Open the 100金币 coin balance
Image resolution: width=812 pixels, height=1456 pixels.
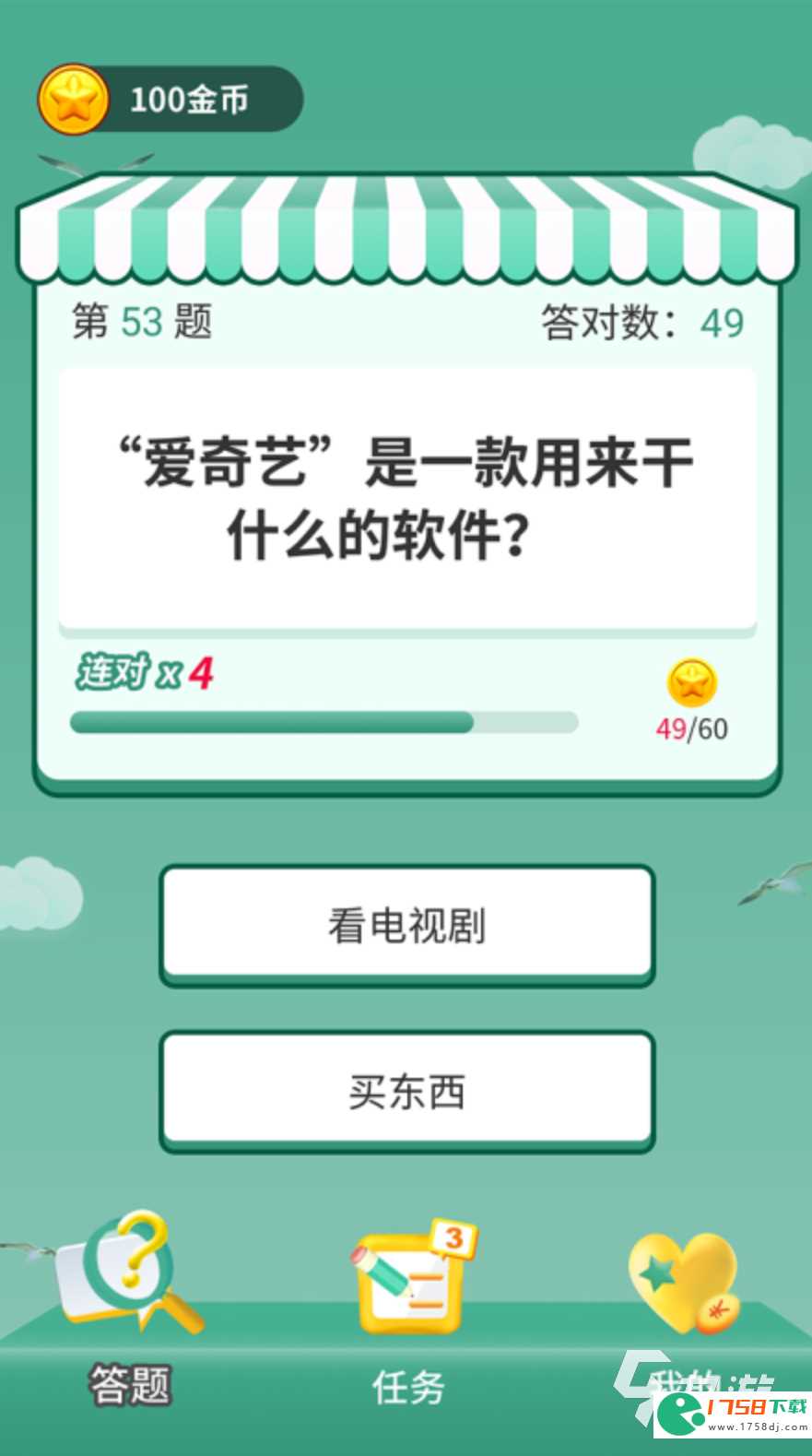coord(171,100)
